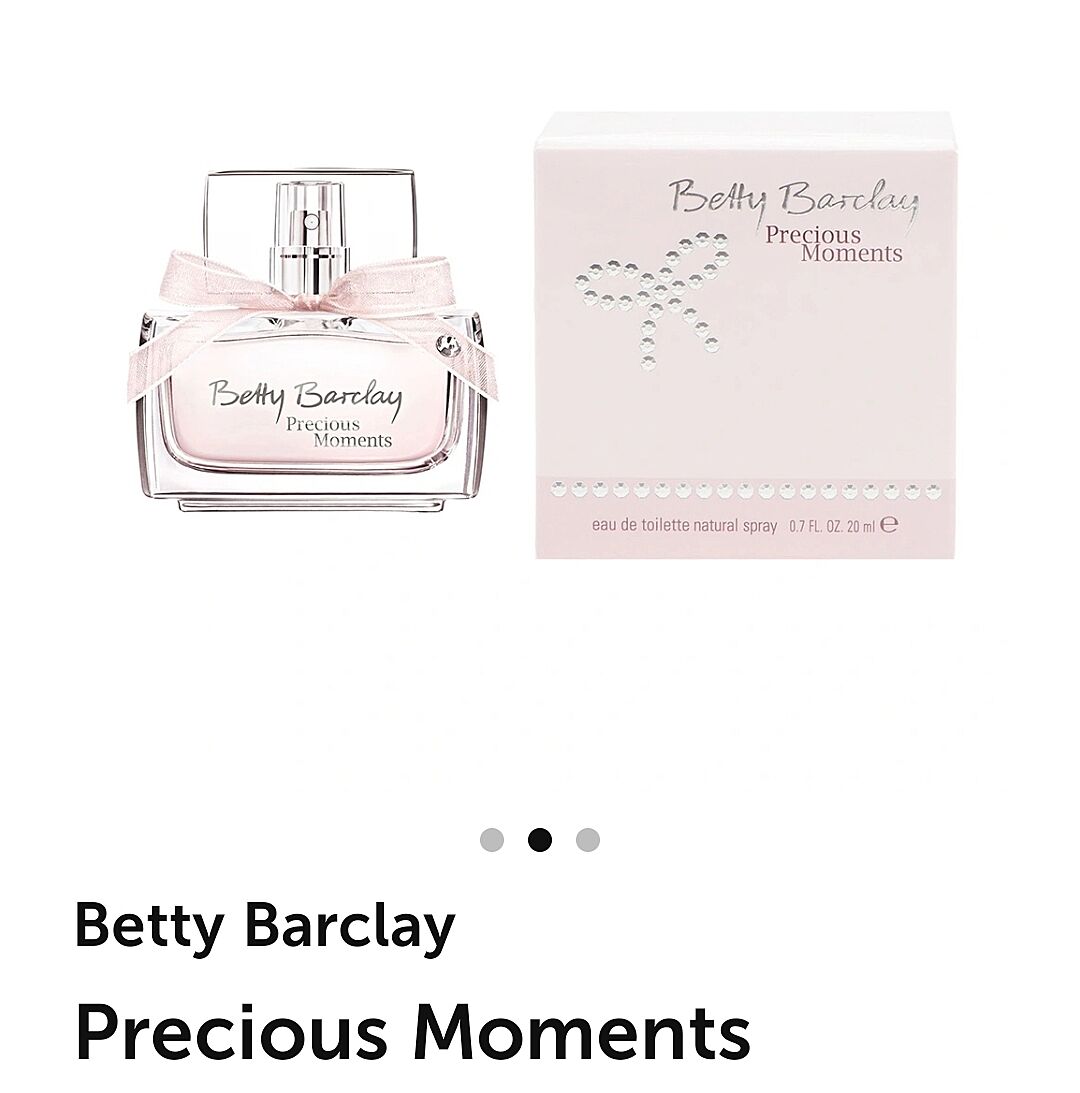1080x1093 pixels.
Task: Jump to the first image indicator dot
Action: point(491,840)
